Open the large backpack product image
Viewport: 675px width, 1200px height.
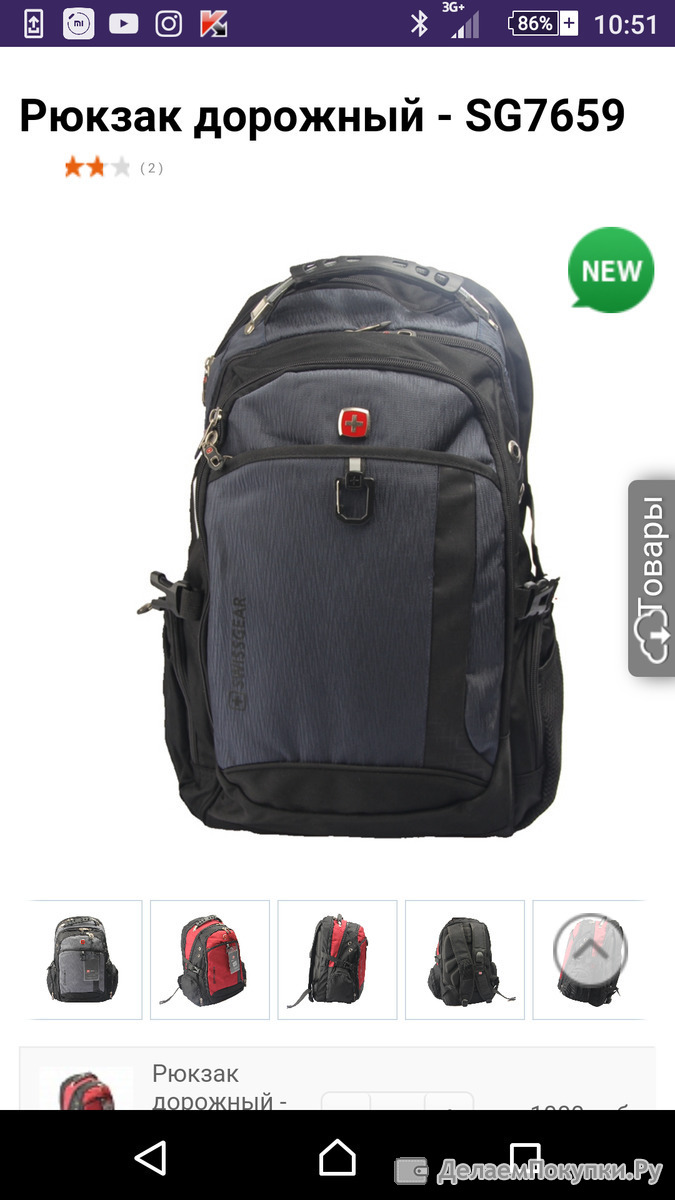350,545
